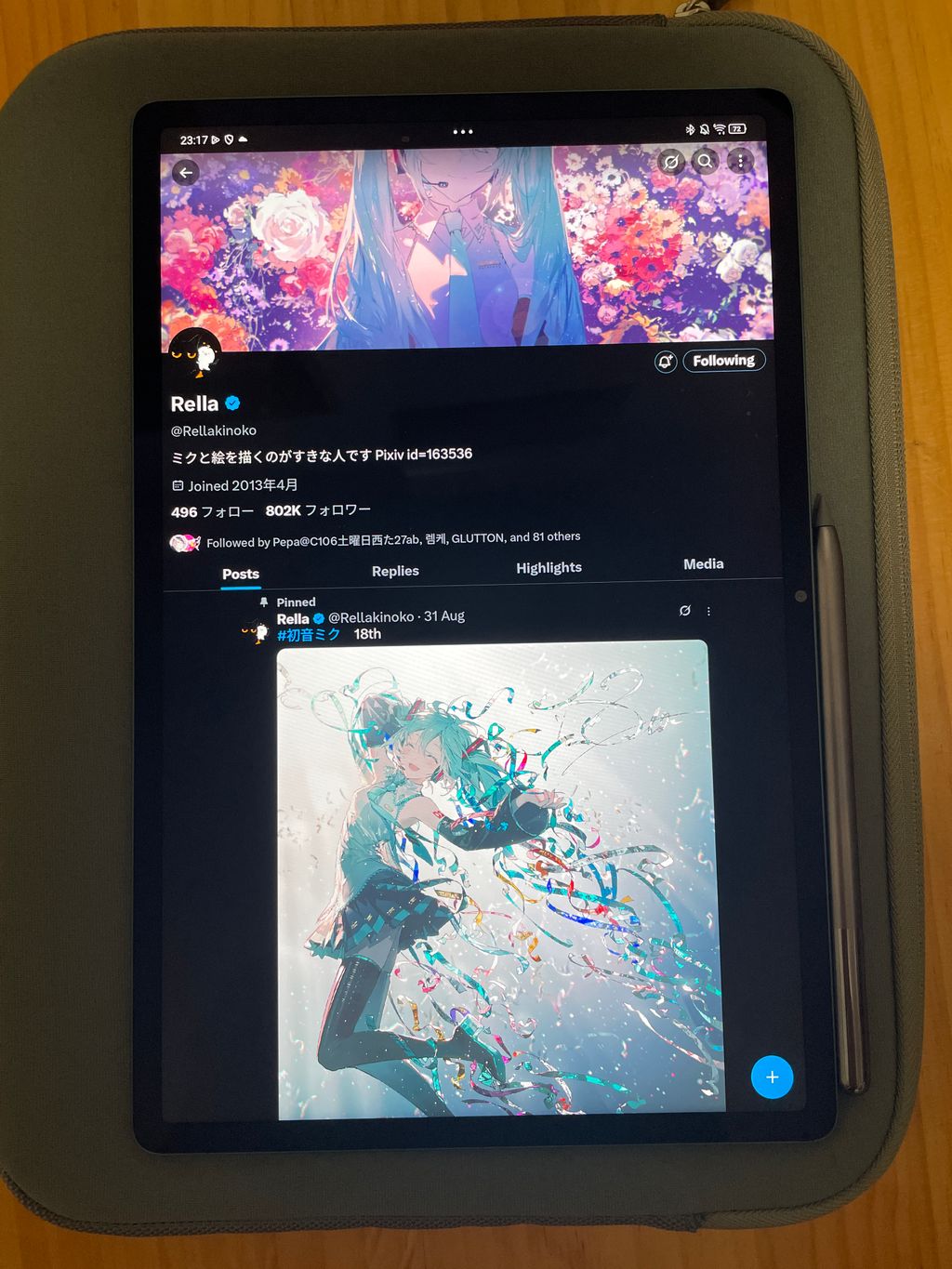Image resolution: width=952 pixels, height=1269 pixels.
Task: Switch to the Replies tab
Action: click(x=395, y=571)
